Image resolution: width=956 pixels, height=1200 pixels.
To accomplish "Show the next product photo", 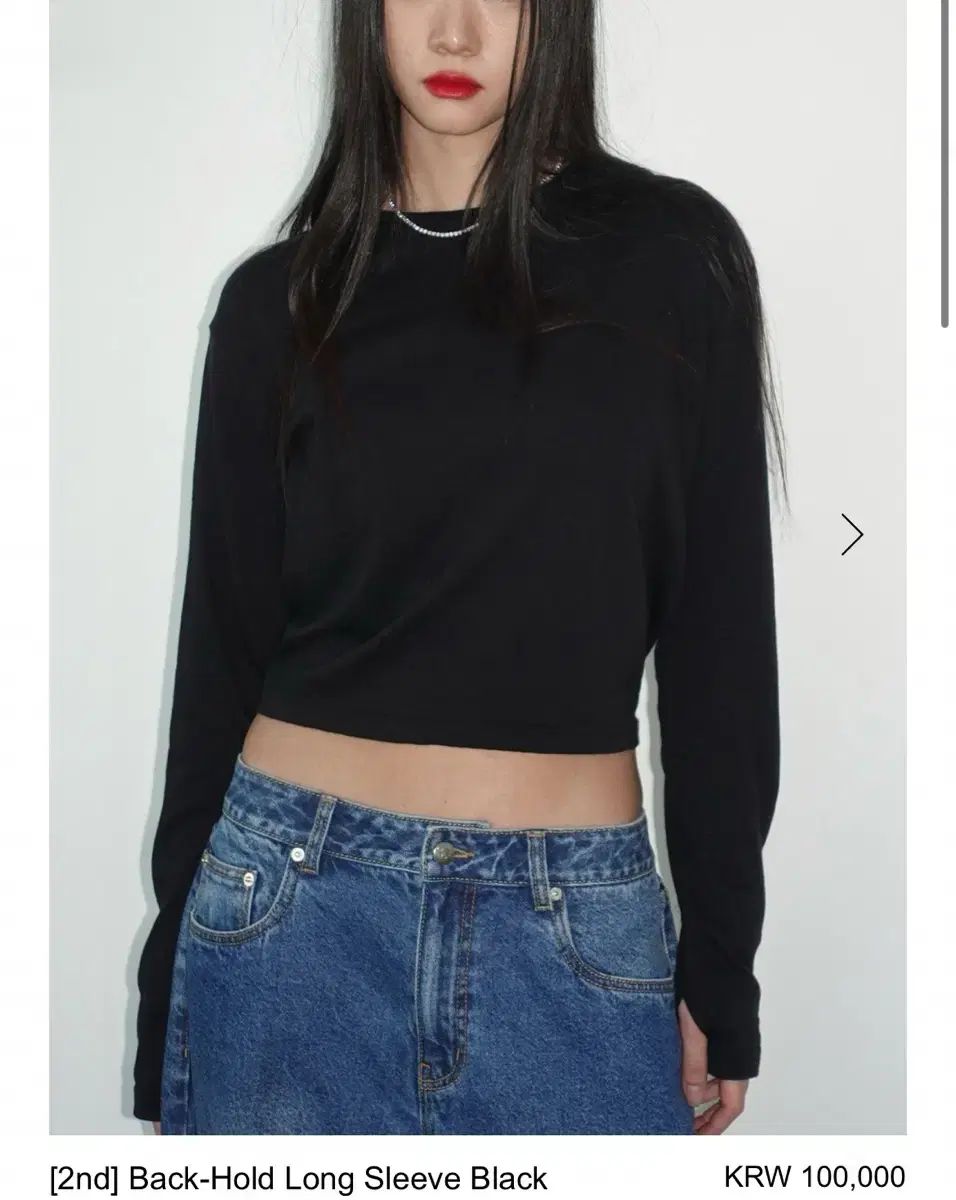I will [851, 534].
